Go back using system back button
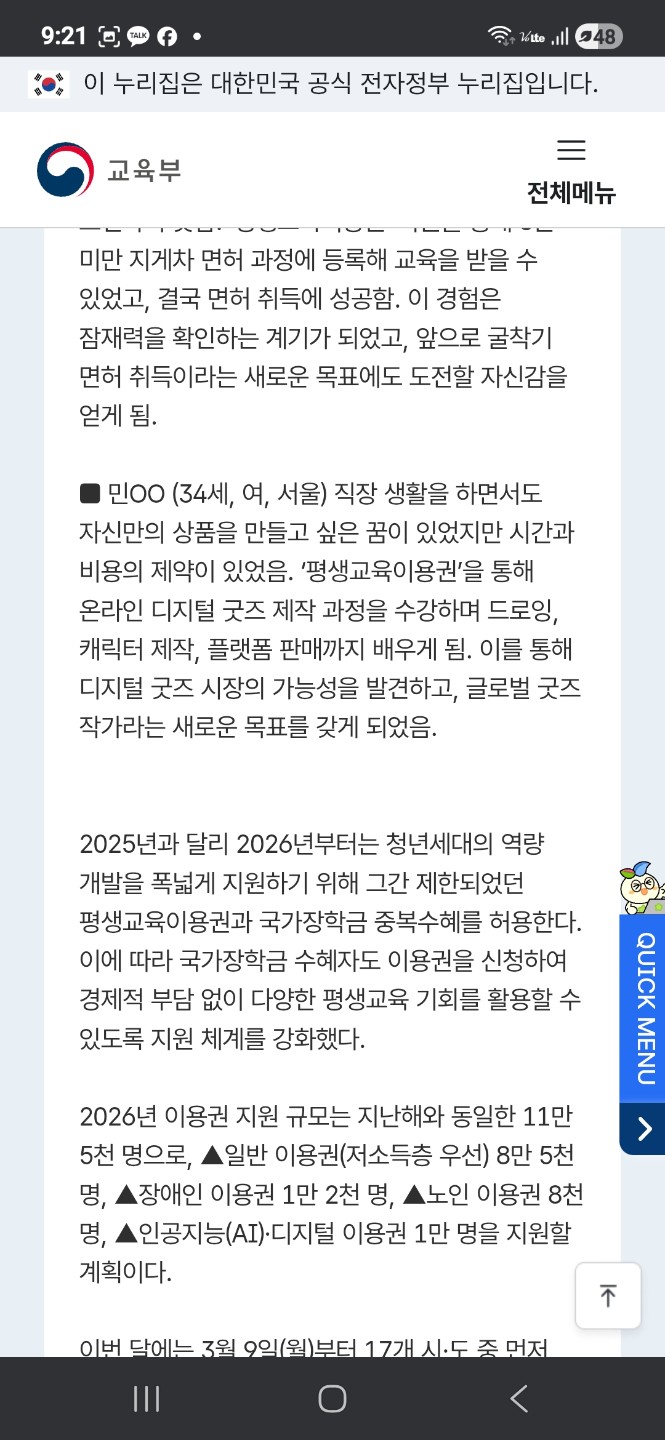 518,1398
